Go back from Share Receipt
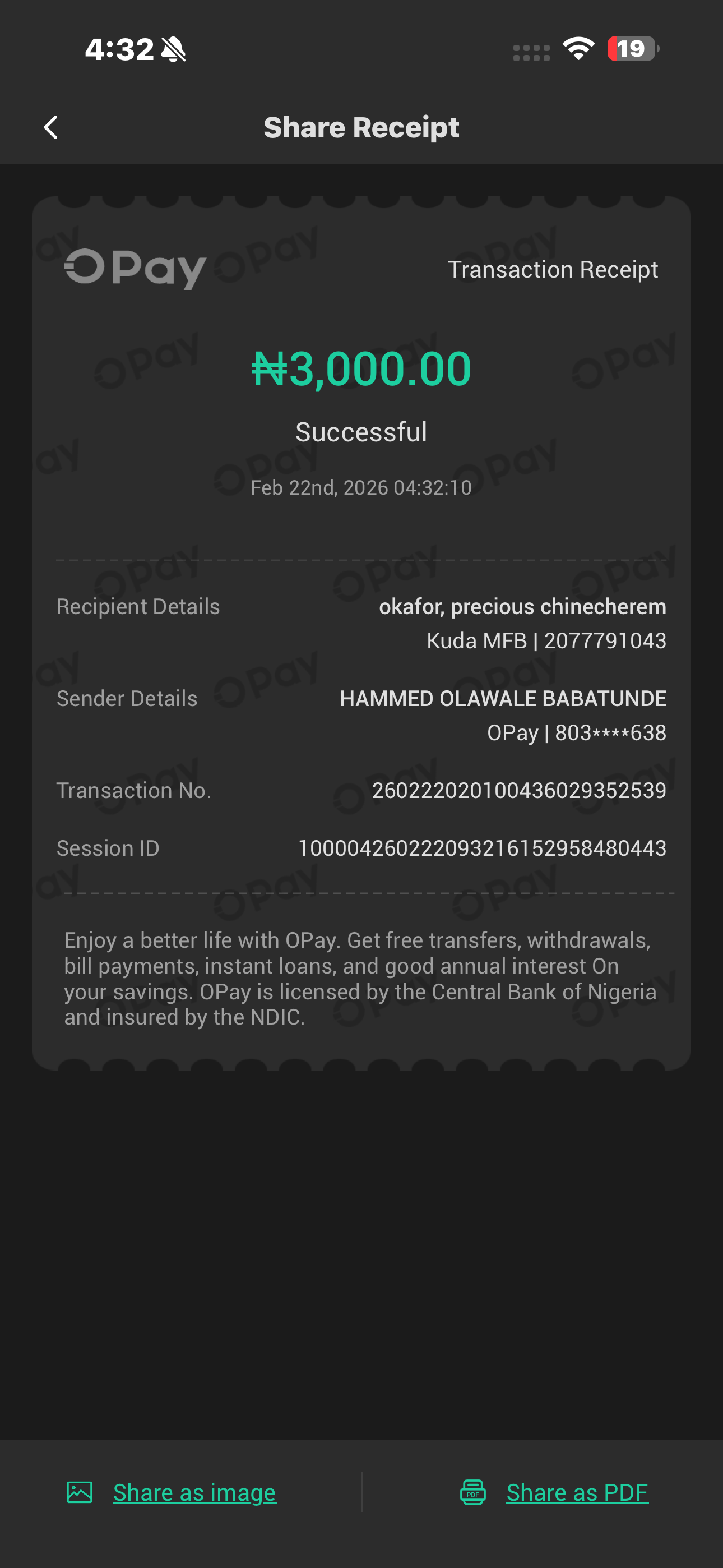The width and height of the screenshot is (723, 1568). pyautogui.click(x=51, y=128)
